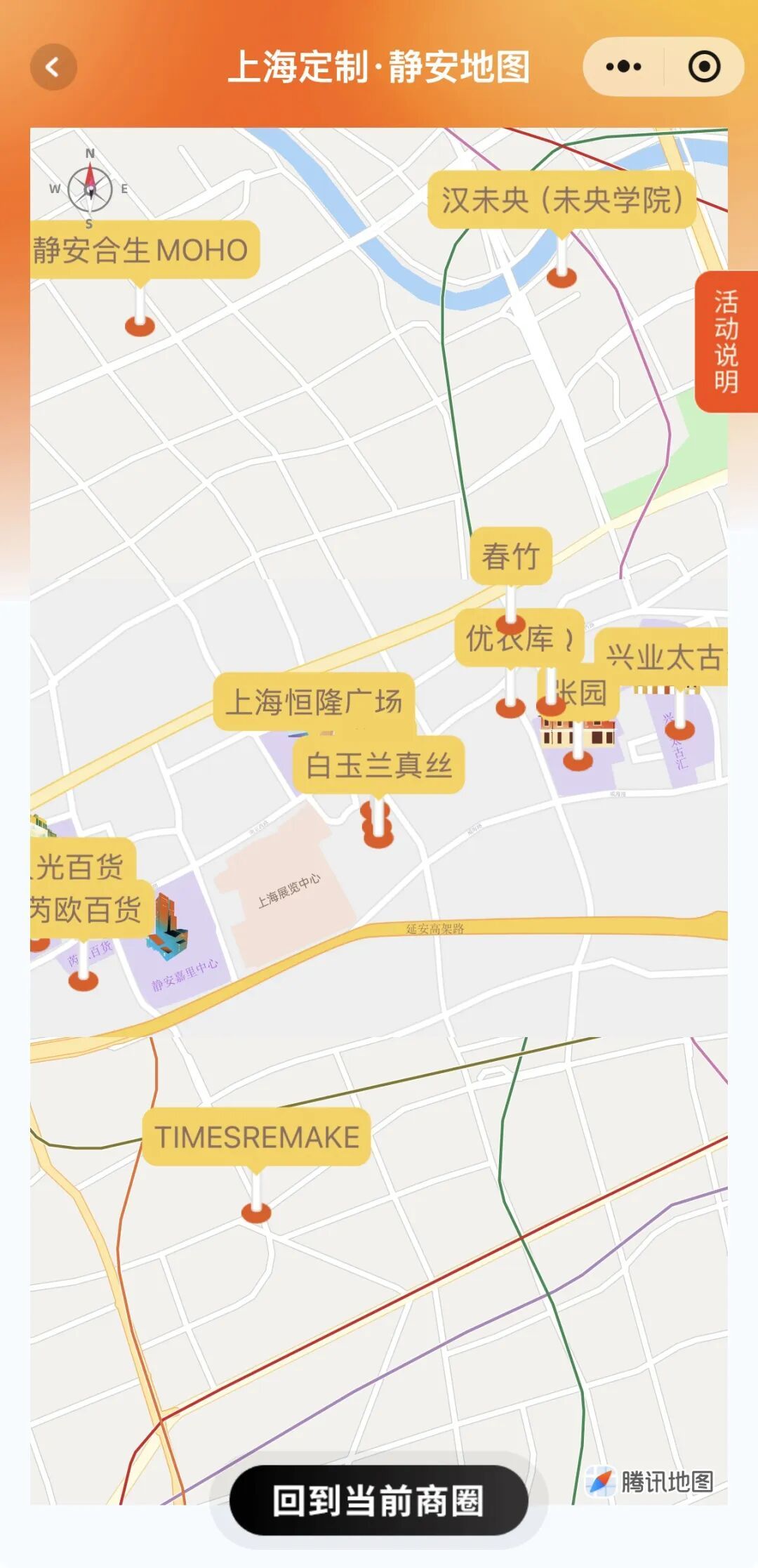Screen dimensions: 758x1568
Task: Select the 静安合生 MOHO map marker
Action: point(141,250)
